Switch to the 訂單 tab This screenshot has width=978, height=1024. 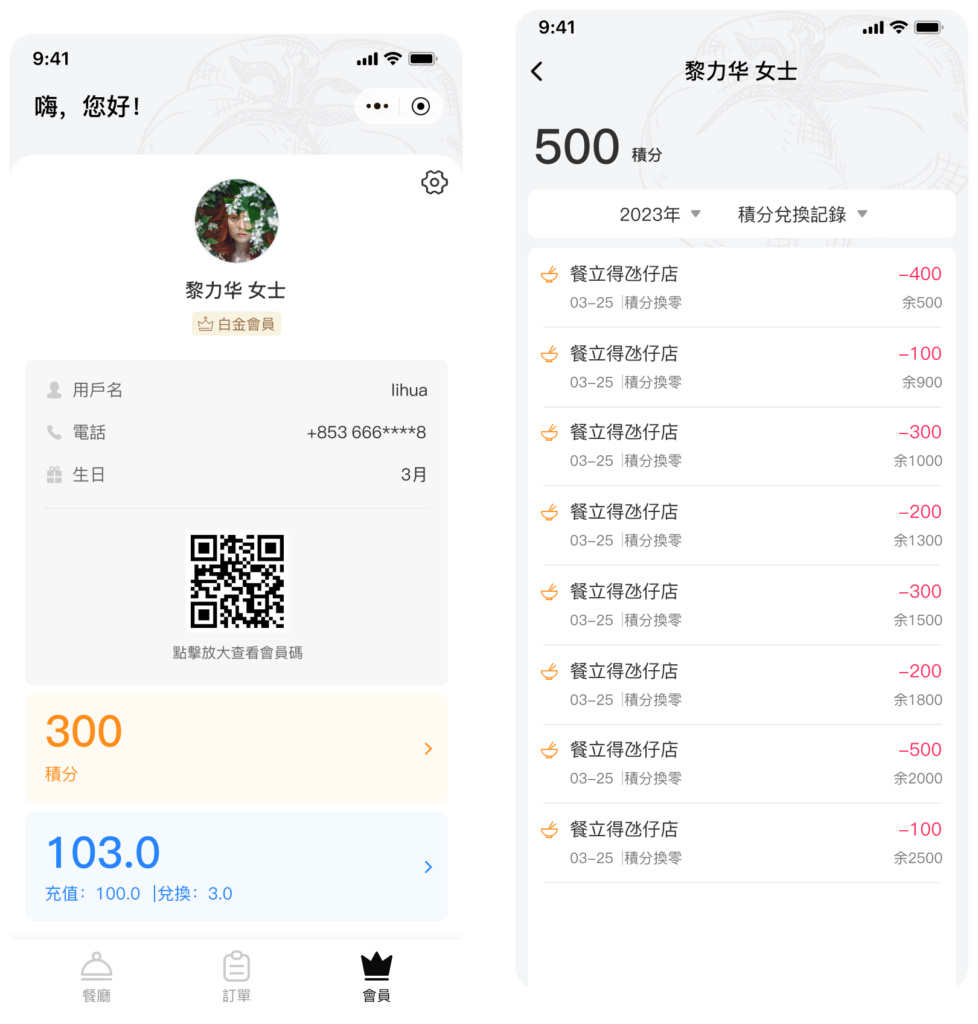236,977
